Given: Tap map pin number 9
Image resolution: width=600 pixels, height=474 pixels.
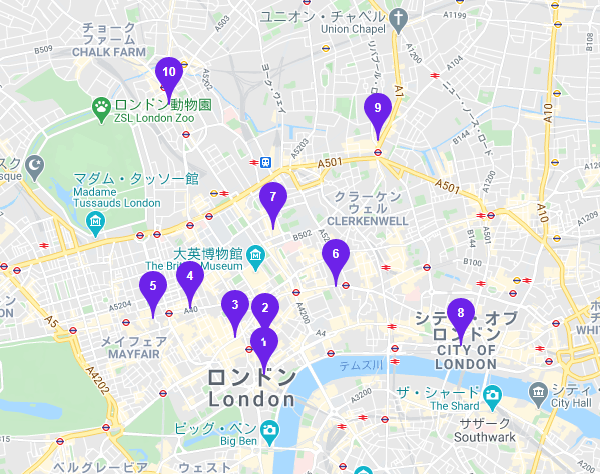Looking at the screenshot, I should click(377, 108).
